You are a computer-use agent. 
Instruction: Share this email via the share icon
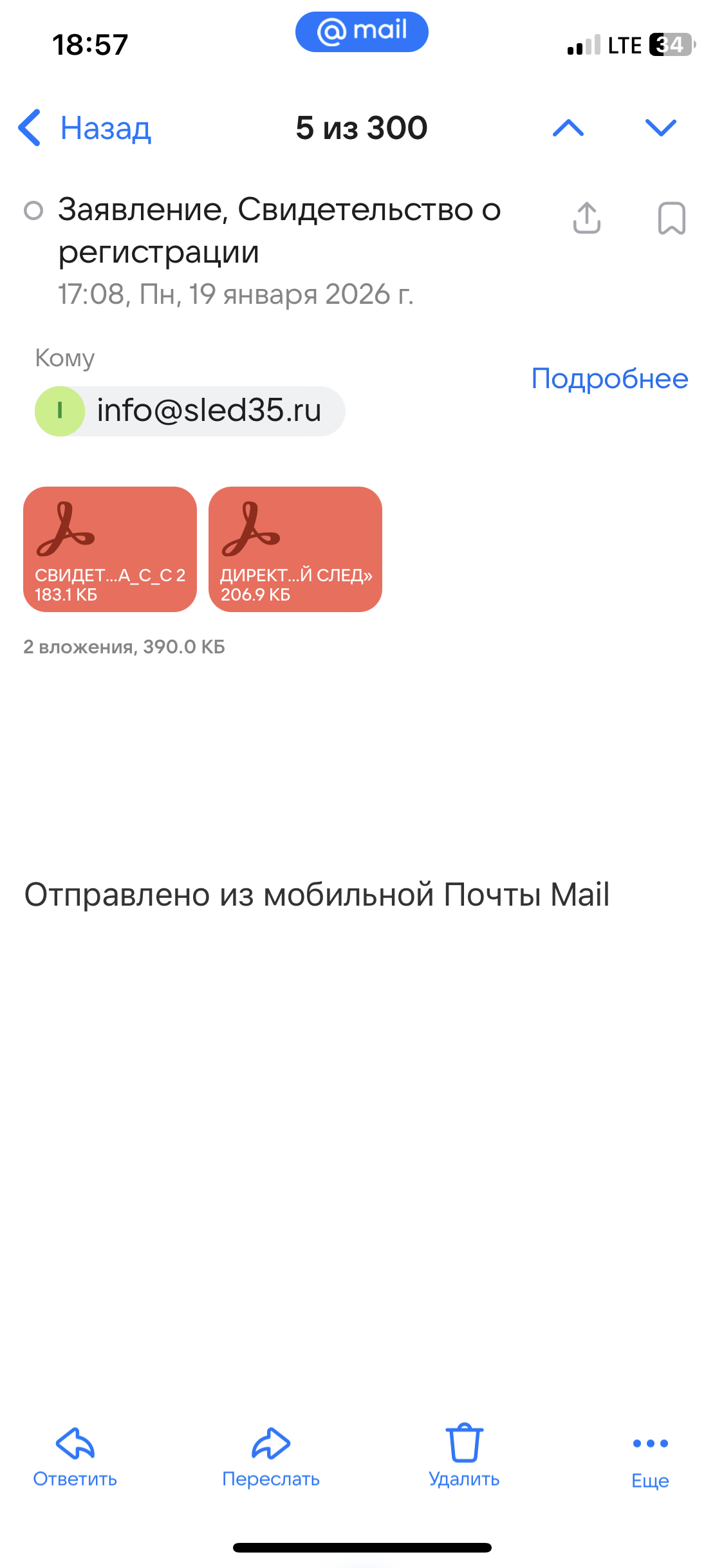pos(586,218)
